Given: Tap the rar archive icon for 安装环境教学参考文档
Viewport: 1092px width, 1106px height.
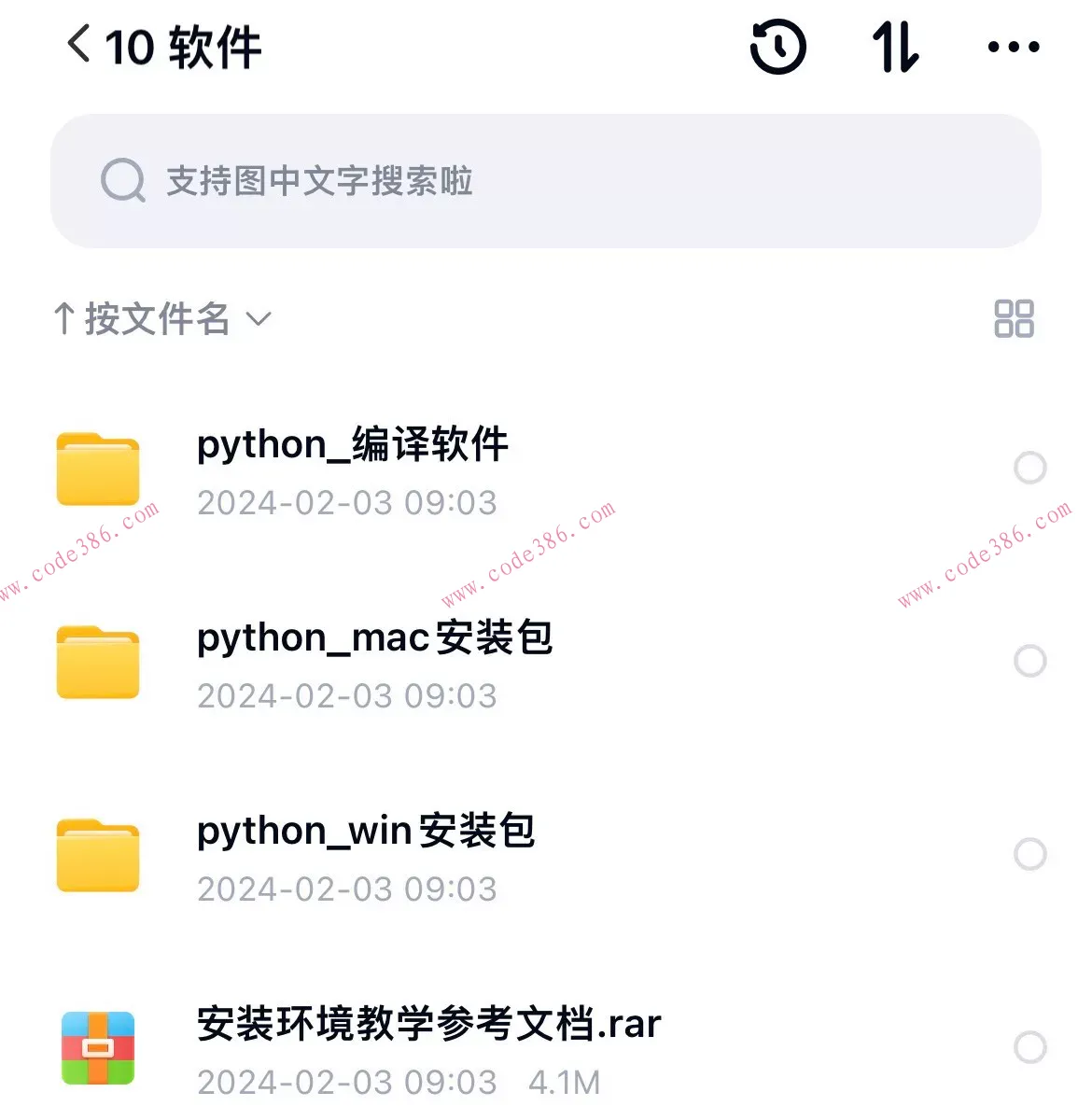Looking at the screenshot, I should (x=98, y=1047).
